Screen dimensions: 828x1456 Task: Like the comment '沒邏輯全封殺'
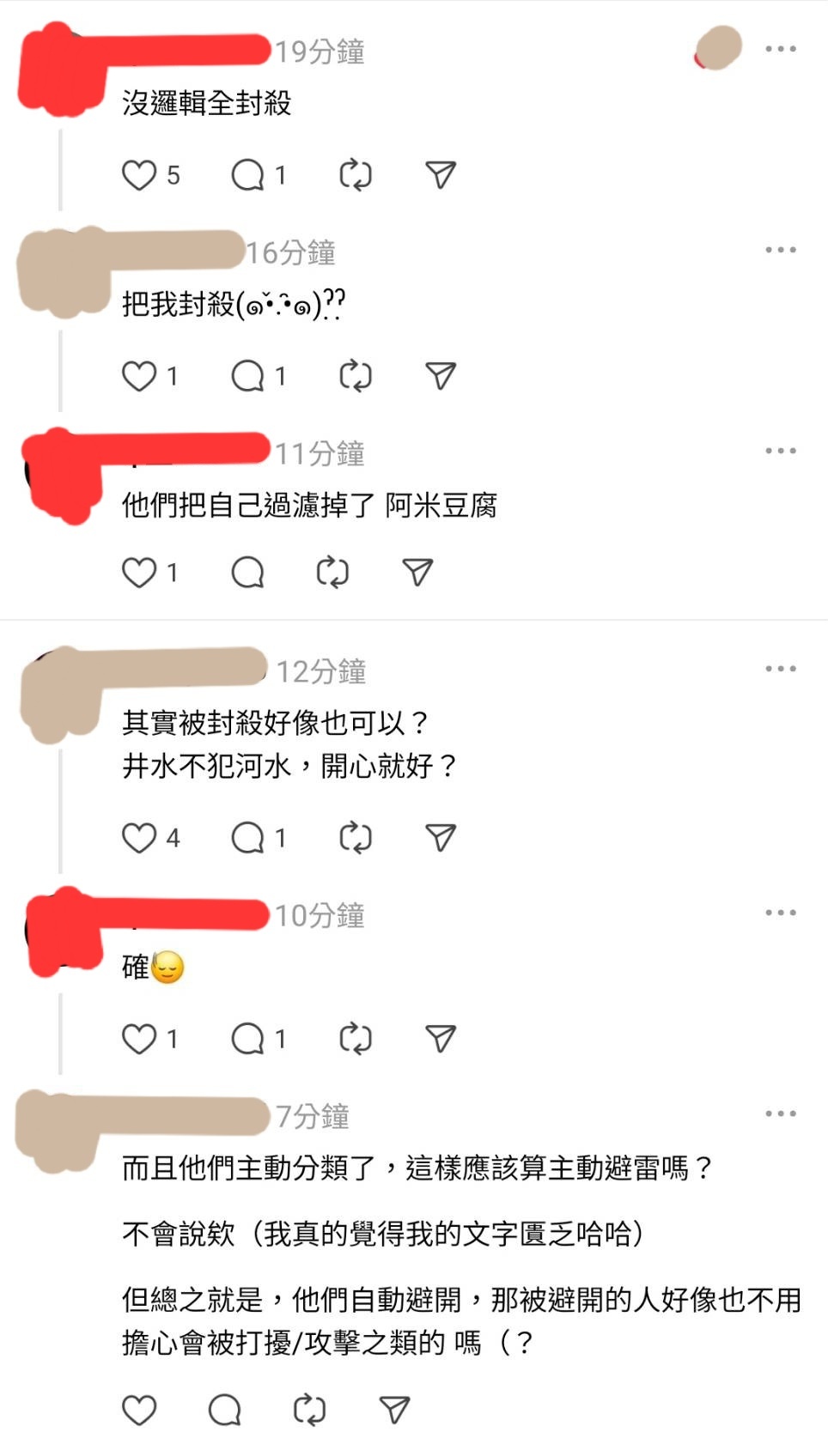click(139, 175)
